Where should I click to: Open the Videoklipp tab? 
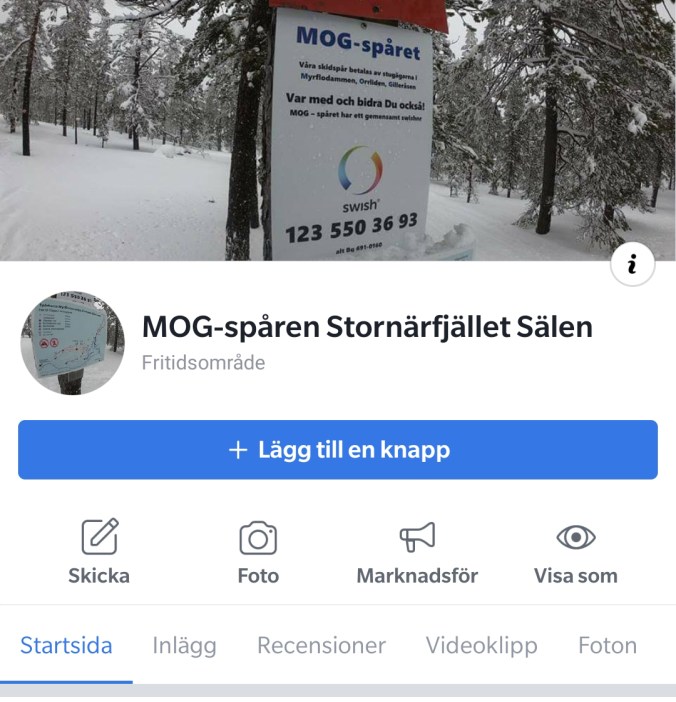(x=481, y=645)
